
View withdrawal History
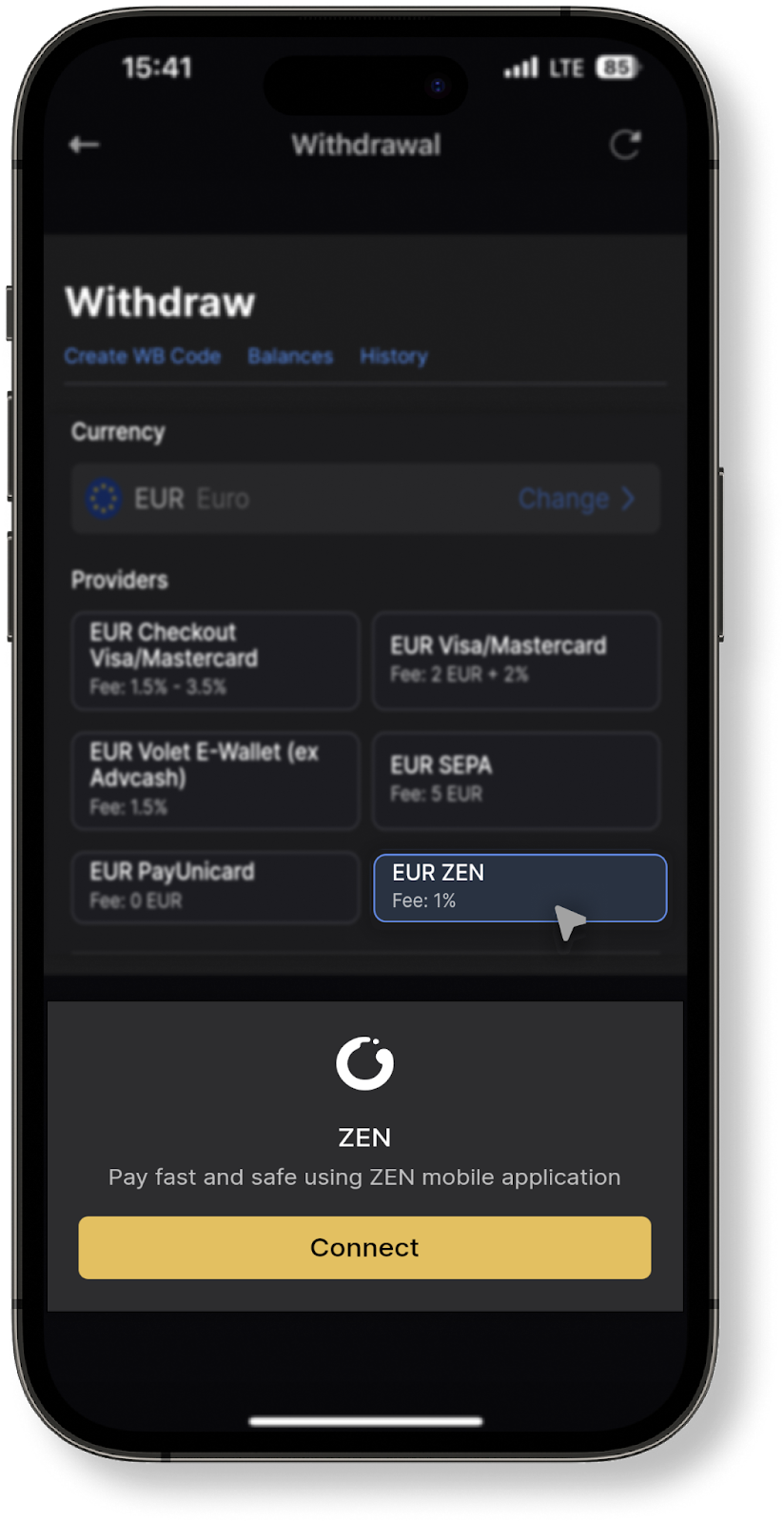[394, 356]
